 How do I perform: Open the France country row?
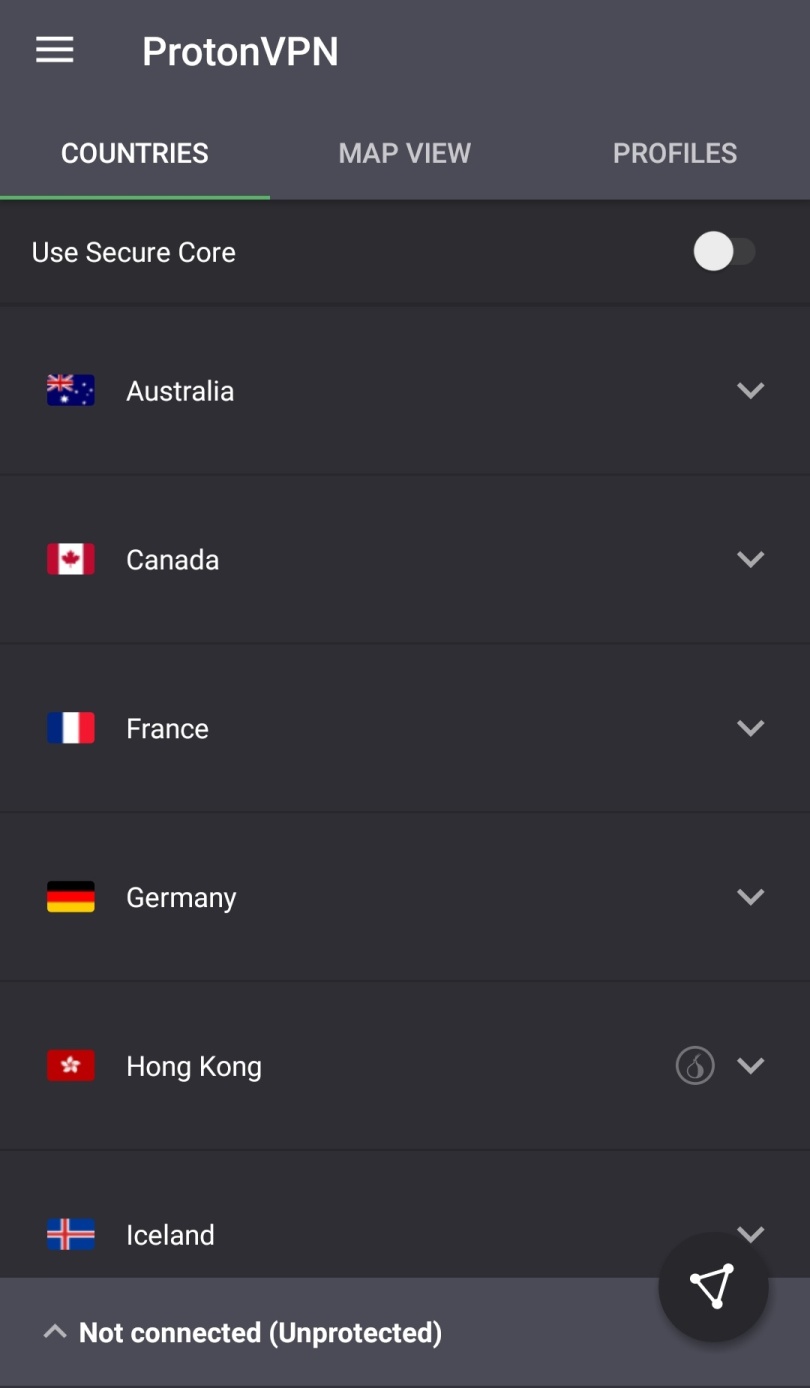coord(405,728)
